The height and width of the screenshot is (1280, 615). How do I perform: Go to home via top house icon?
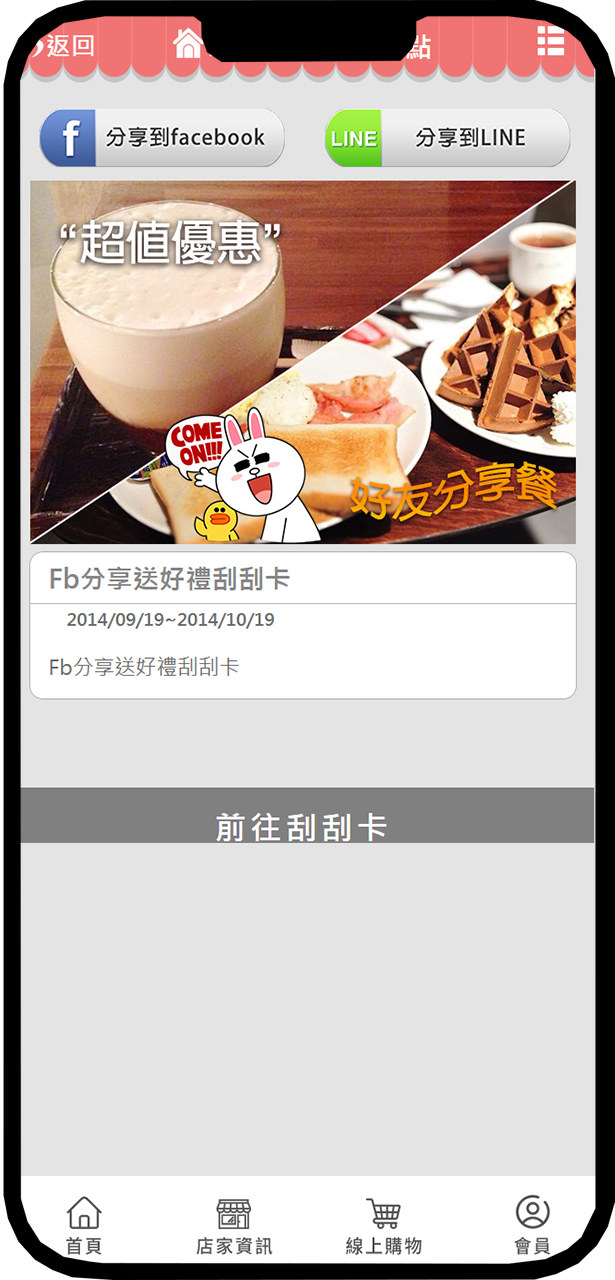(x=187, y=43)
